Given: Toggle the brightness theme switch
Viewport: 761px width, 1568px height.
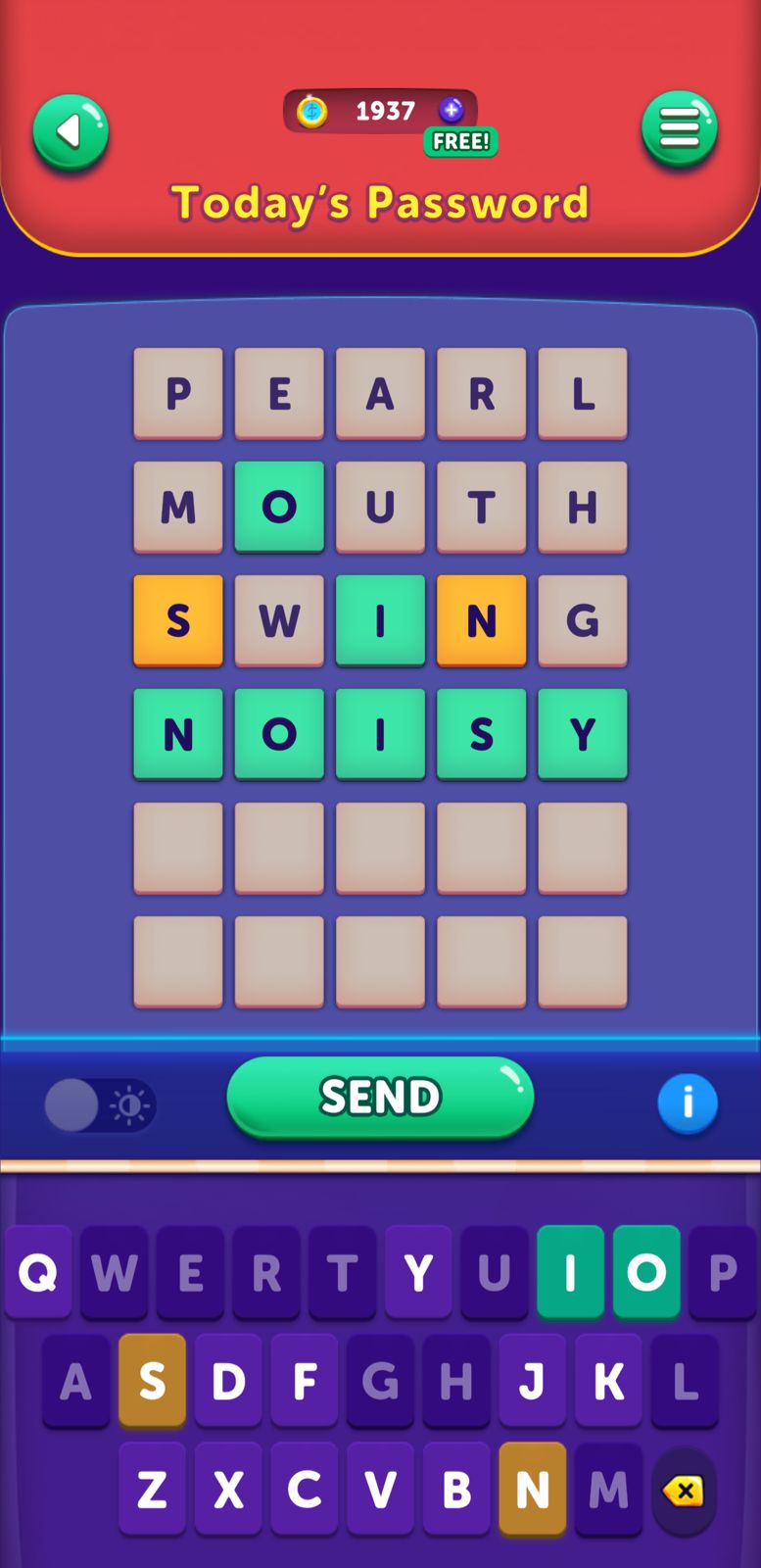Looking at the screenshot, I should [x=100, y=1105].
